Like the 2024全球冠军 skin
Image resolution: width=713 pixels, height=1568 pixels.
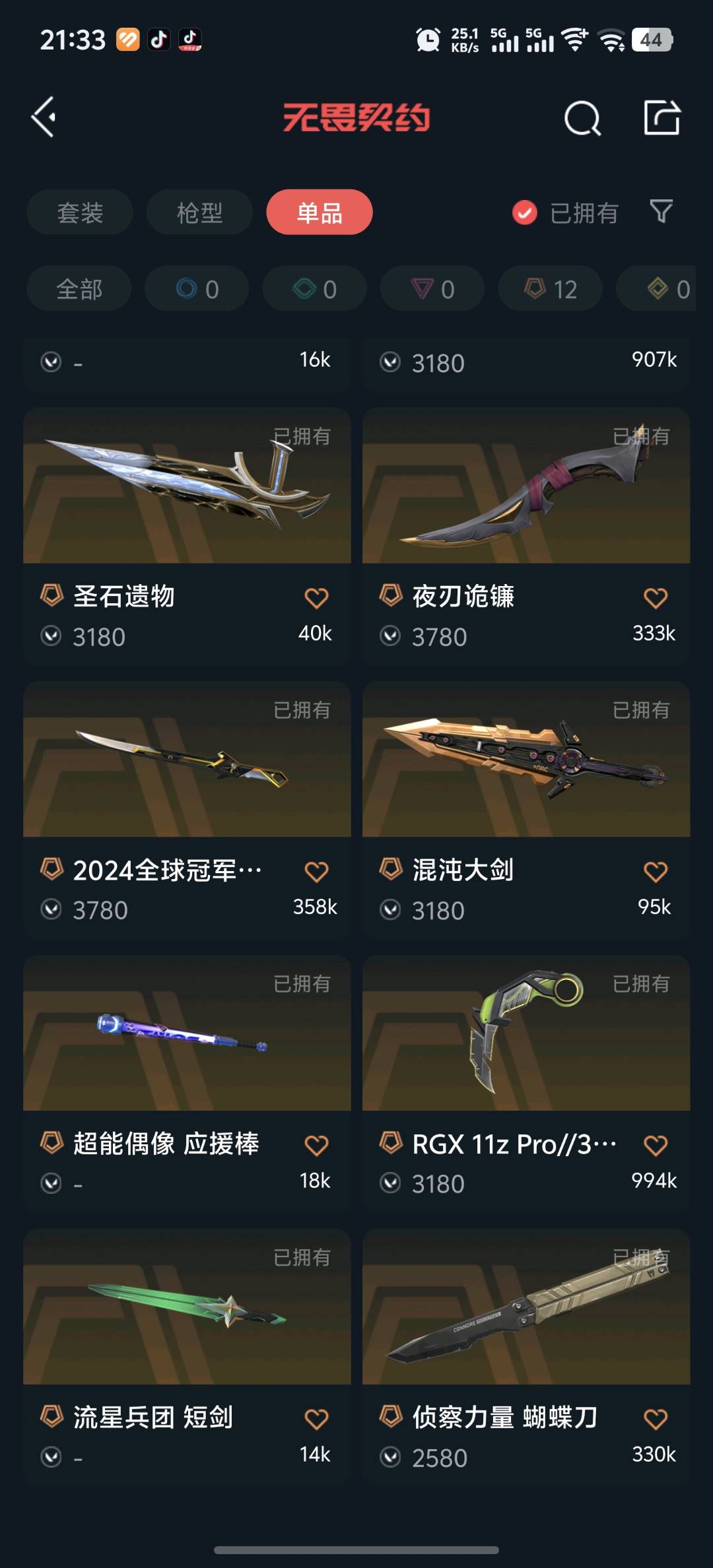(316, 872)
